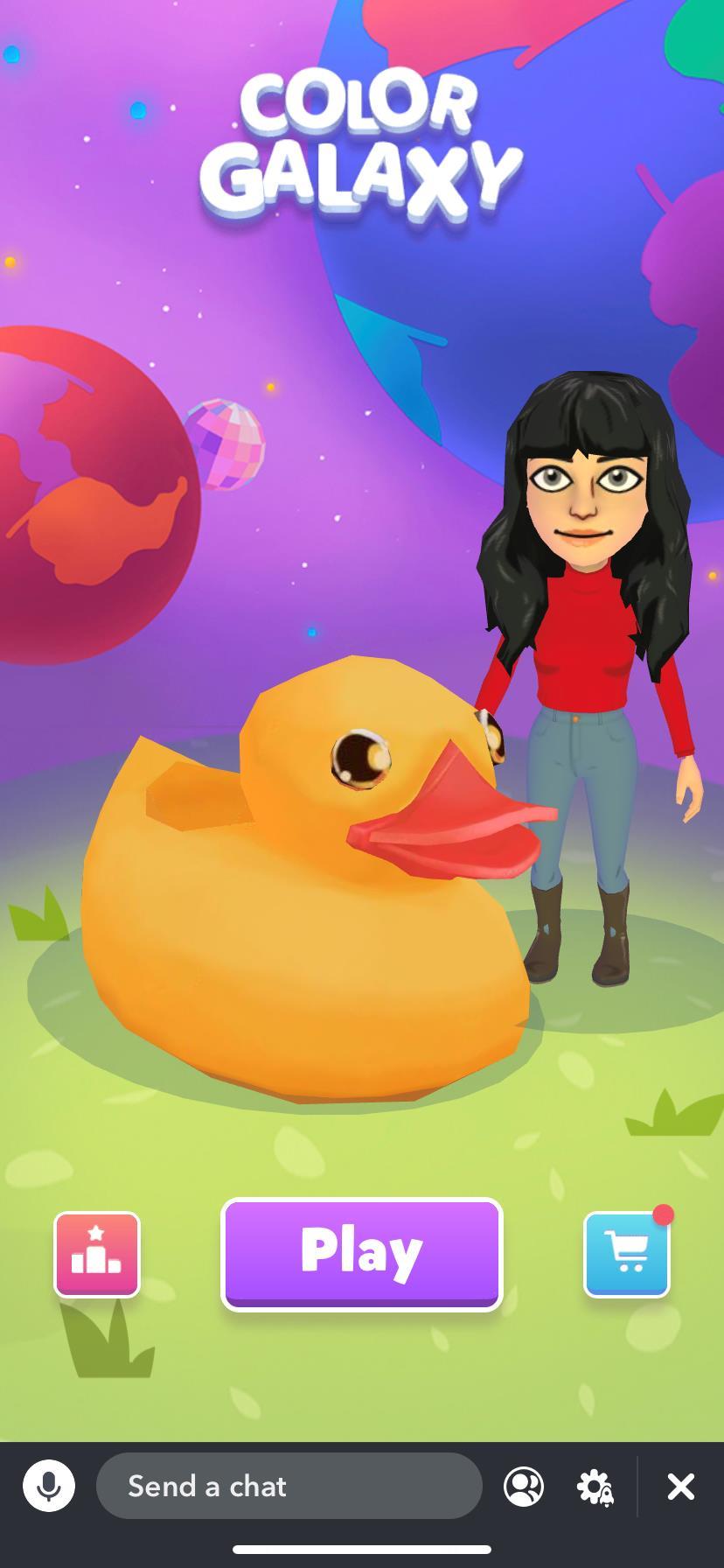Focus the Send a chat field
This screenshot has height=1568, width=724.
pos(289,1486)
